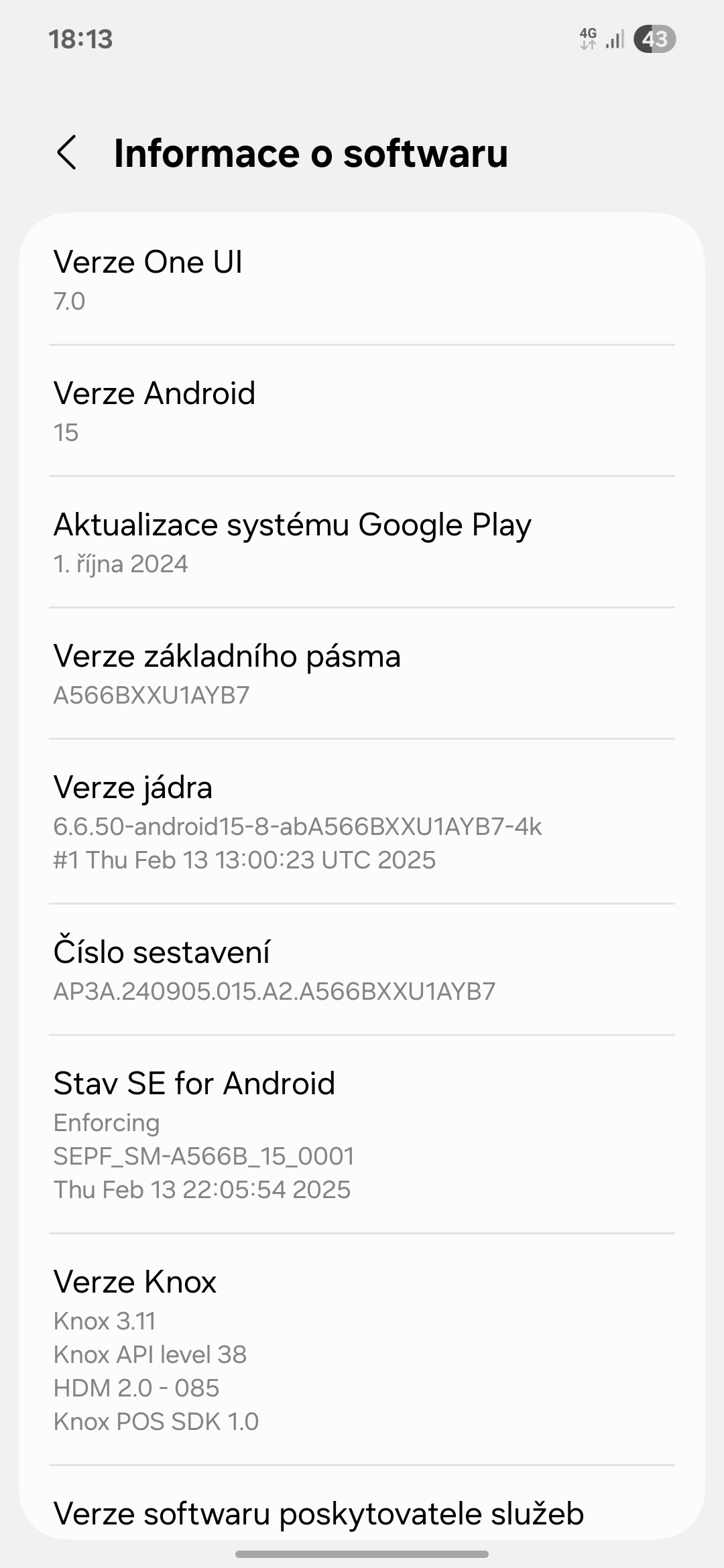Screen dimensions: 724x1568
Task: Select the Verze Android entry
Action: pyautogui.click(x=362, y=409)
